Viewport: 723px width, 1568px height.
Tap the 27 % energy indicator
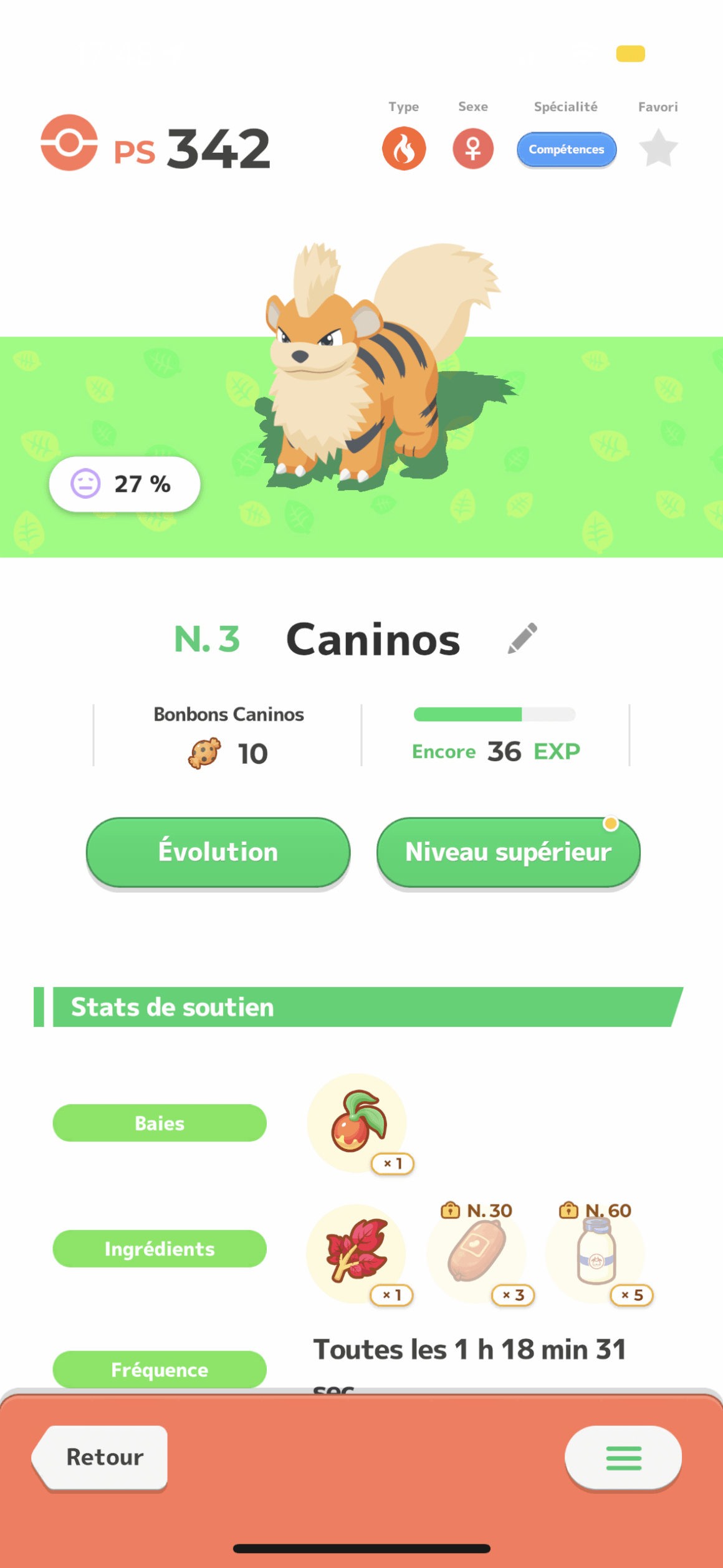click(x=125, y=484)
